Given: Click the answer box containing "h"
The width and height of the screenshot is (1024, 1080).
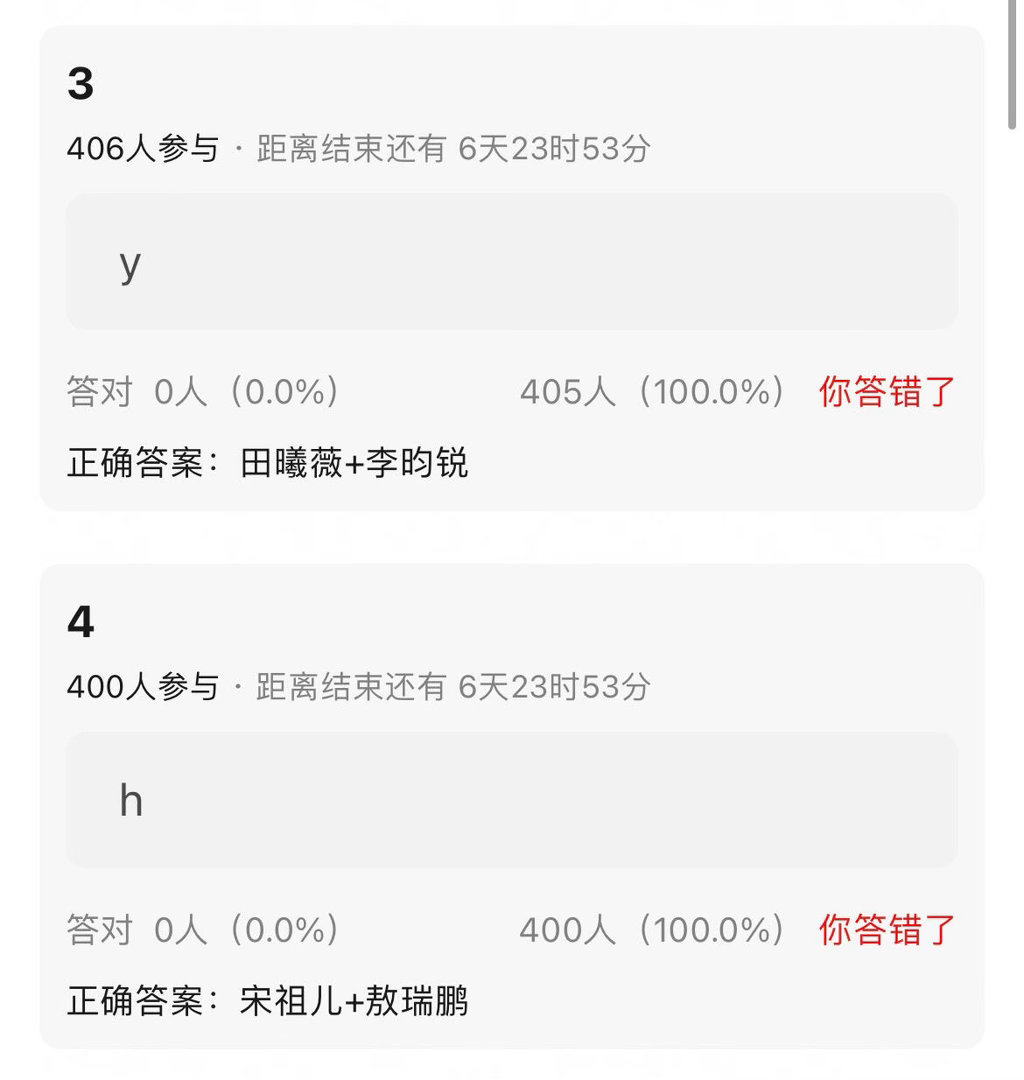Looking at the screenshot, I should pos(512,800).
